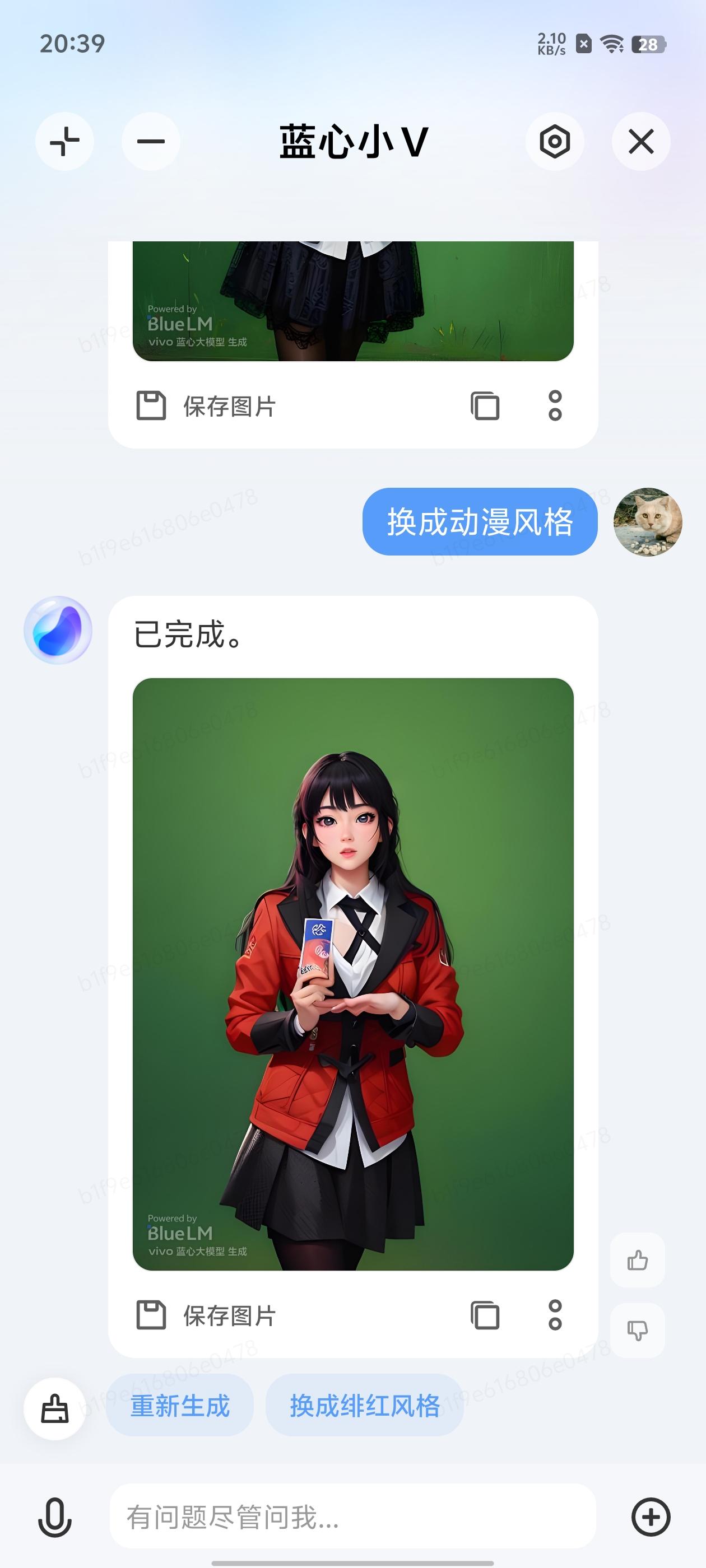
Task: Dislike the response with the thumbs down
Action: point(637,1329)
